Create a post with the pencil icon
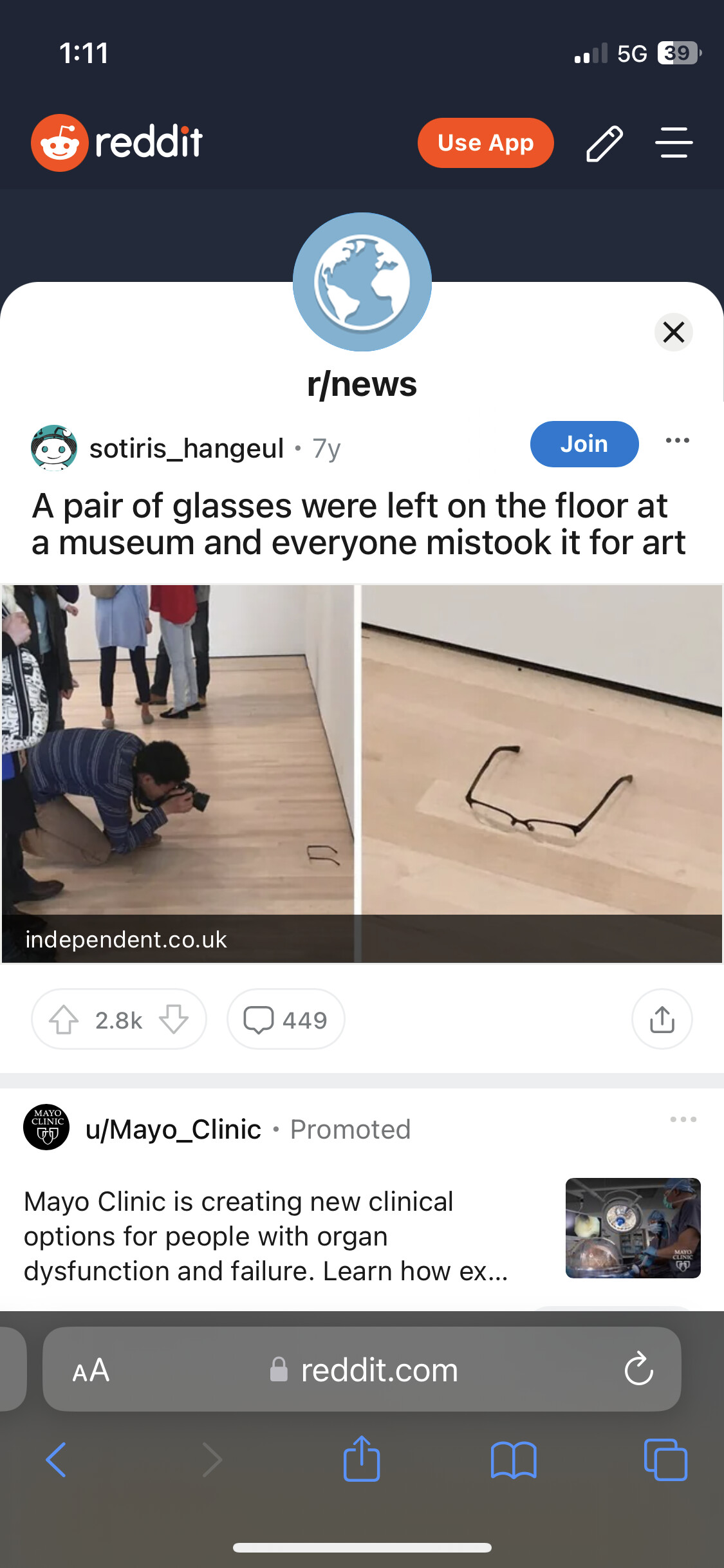Viewport: 724px width, 1568px height. click(604, 143)
